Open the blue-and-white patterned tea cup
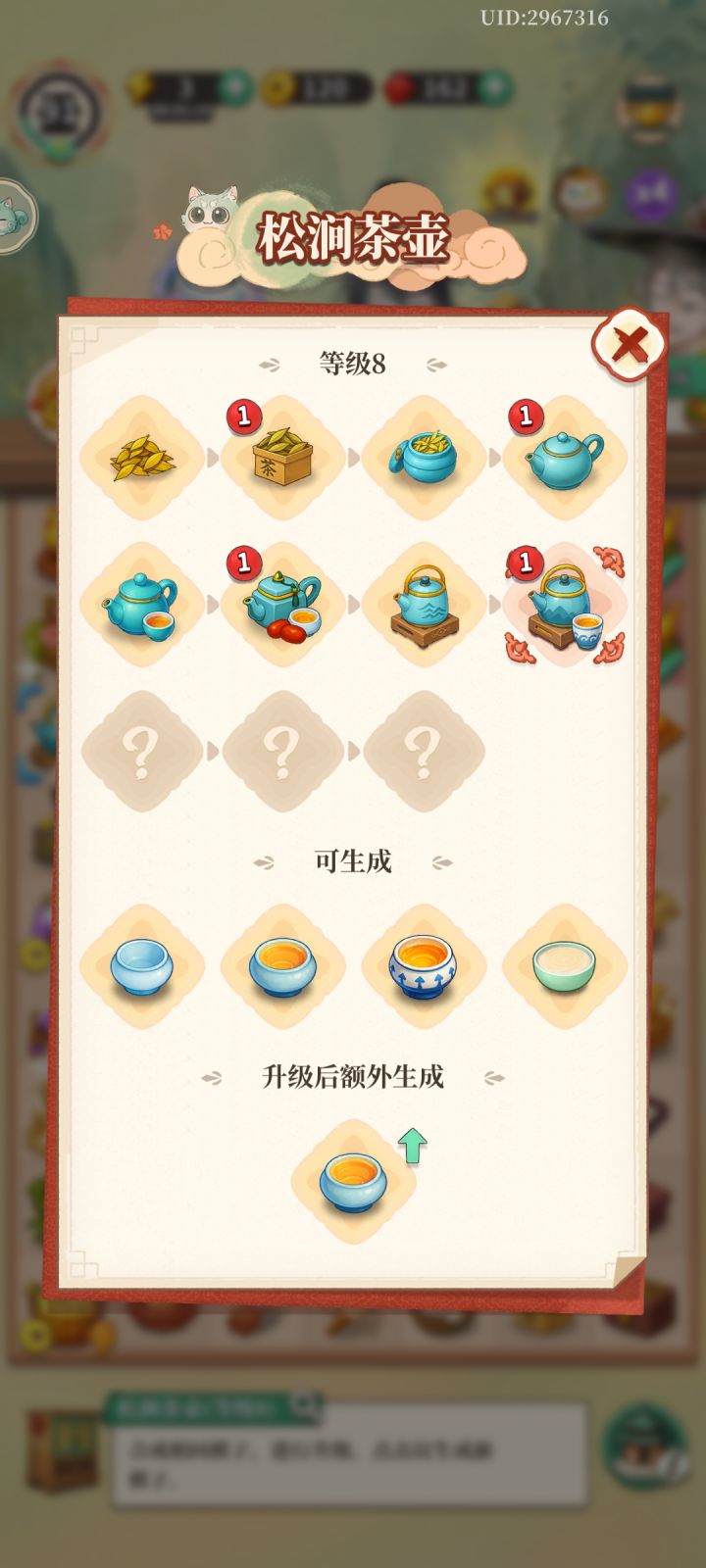The image size is (706, 1568). pyautogui.click(x=422, y=965)
